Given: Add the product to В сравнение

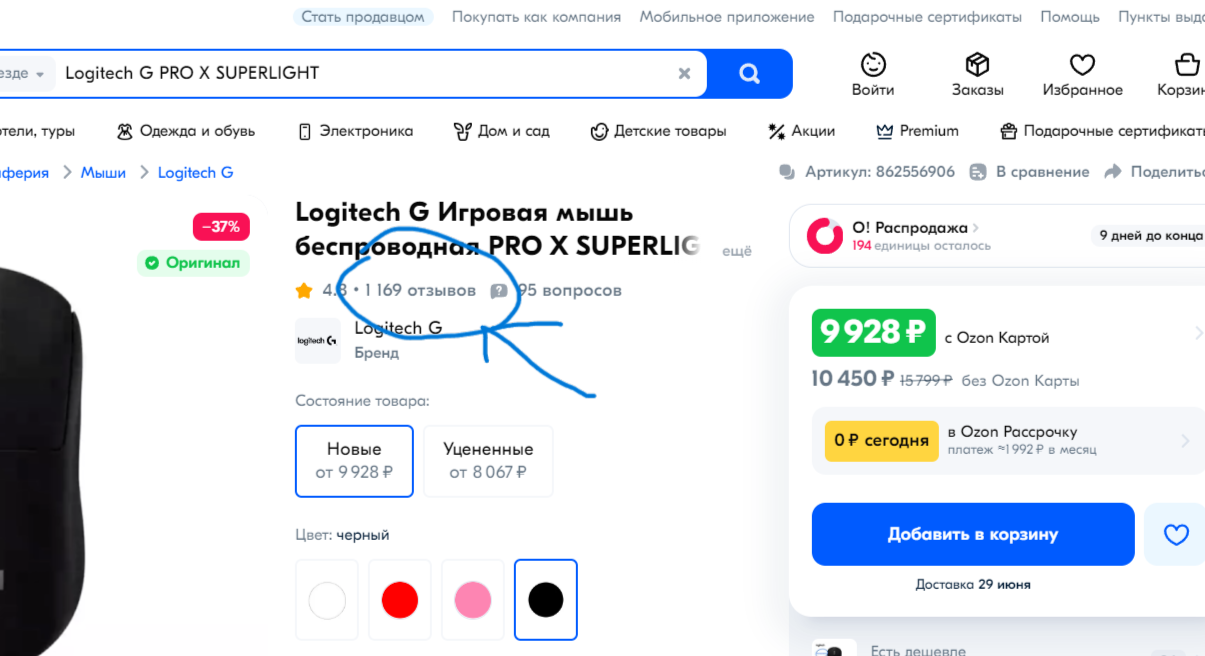Looking at the screenshot, I should point(1030,172).
